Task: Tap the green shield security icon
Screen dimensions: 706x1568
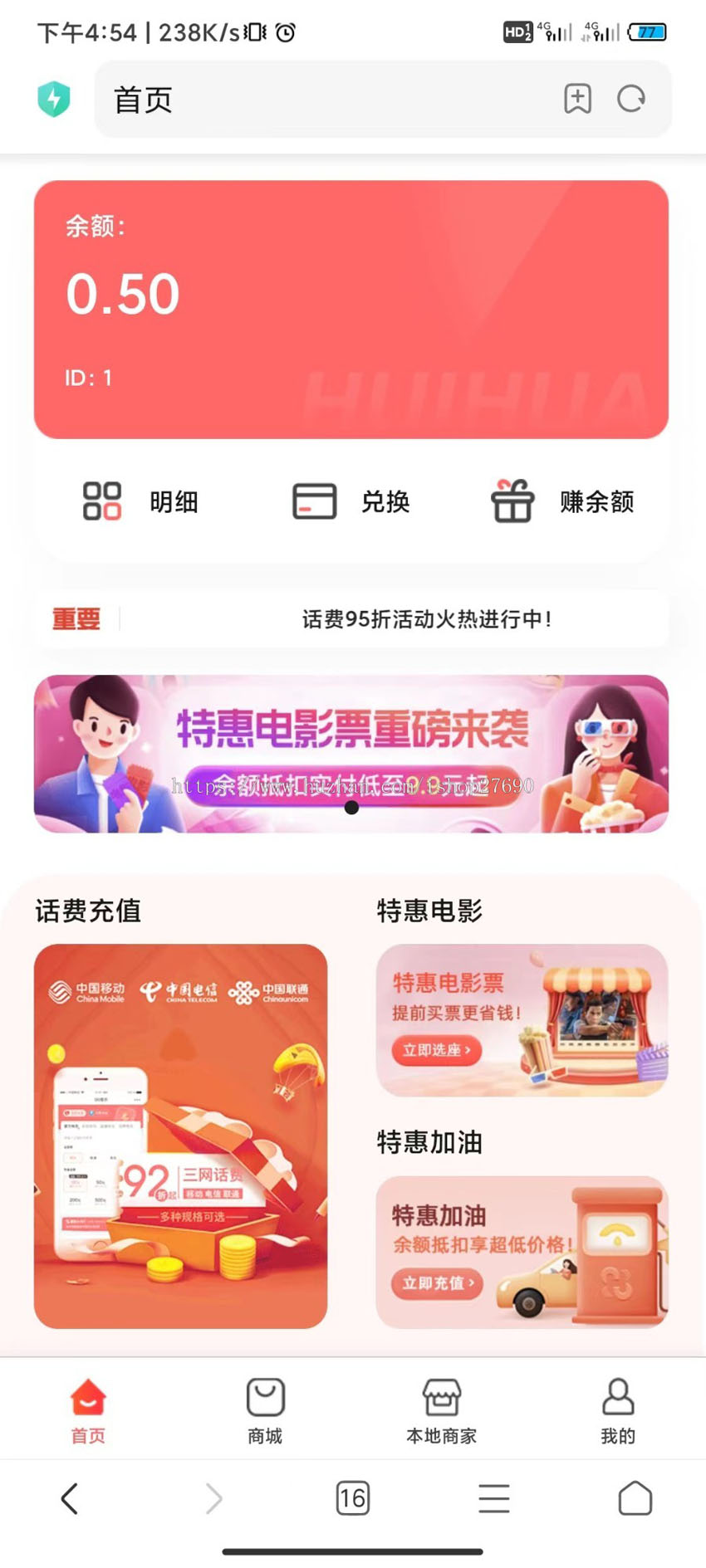Action: point(54,100)
